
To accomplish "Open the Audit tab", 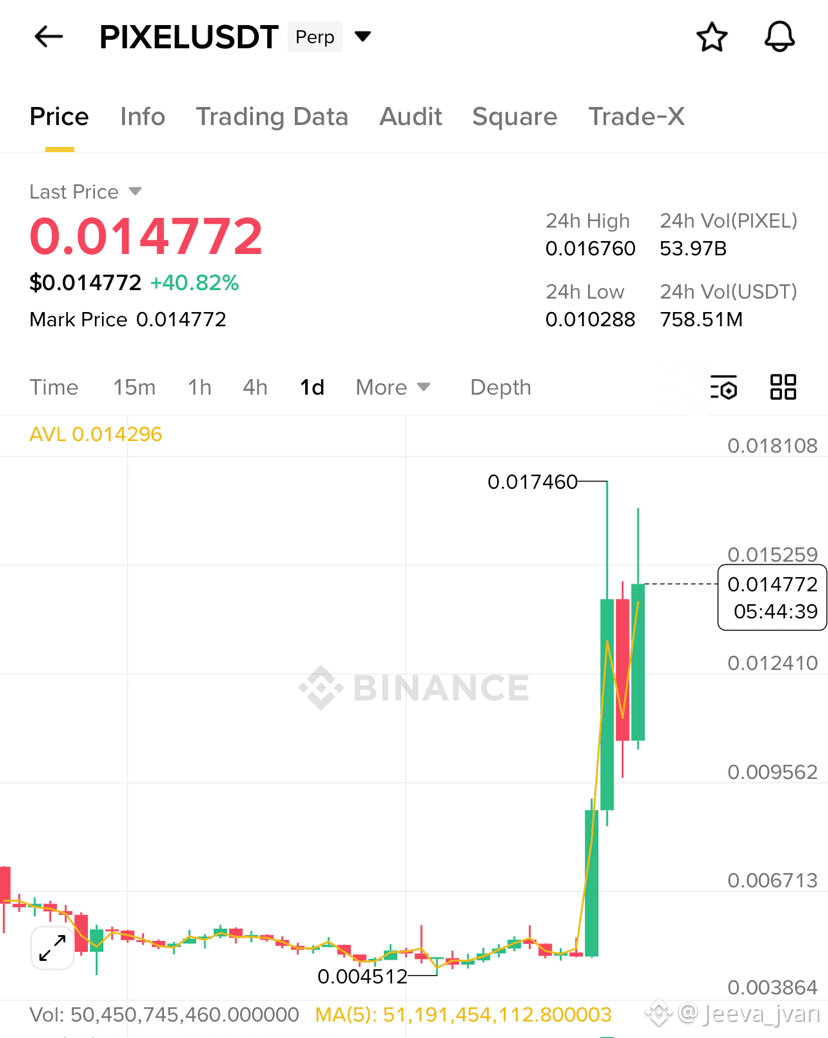I will pos(410,117).
